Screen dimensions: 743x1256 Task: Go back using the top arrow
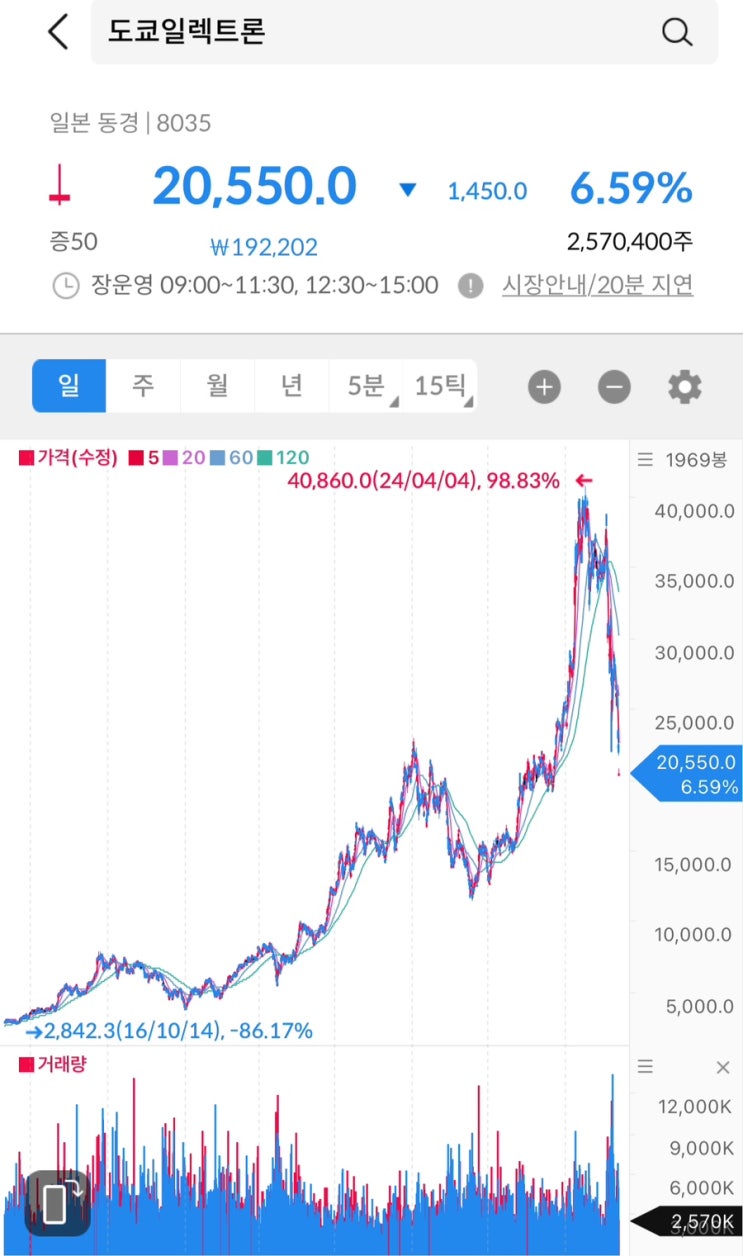click(x=58, y=32)
